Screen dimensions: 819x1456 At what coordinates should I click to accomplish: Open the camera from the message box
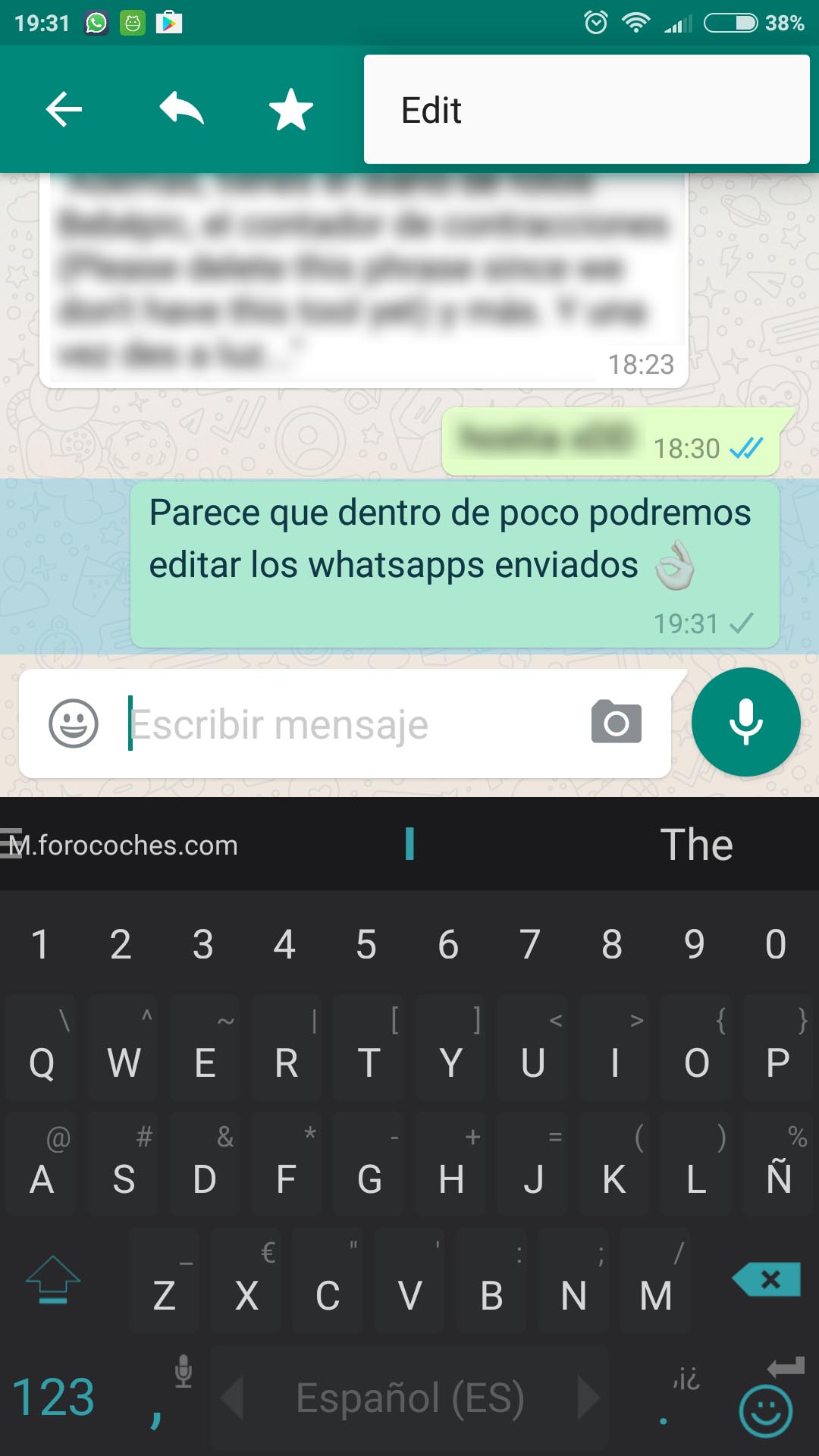tap(617, 722)
